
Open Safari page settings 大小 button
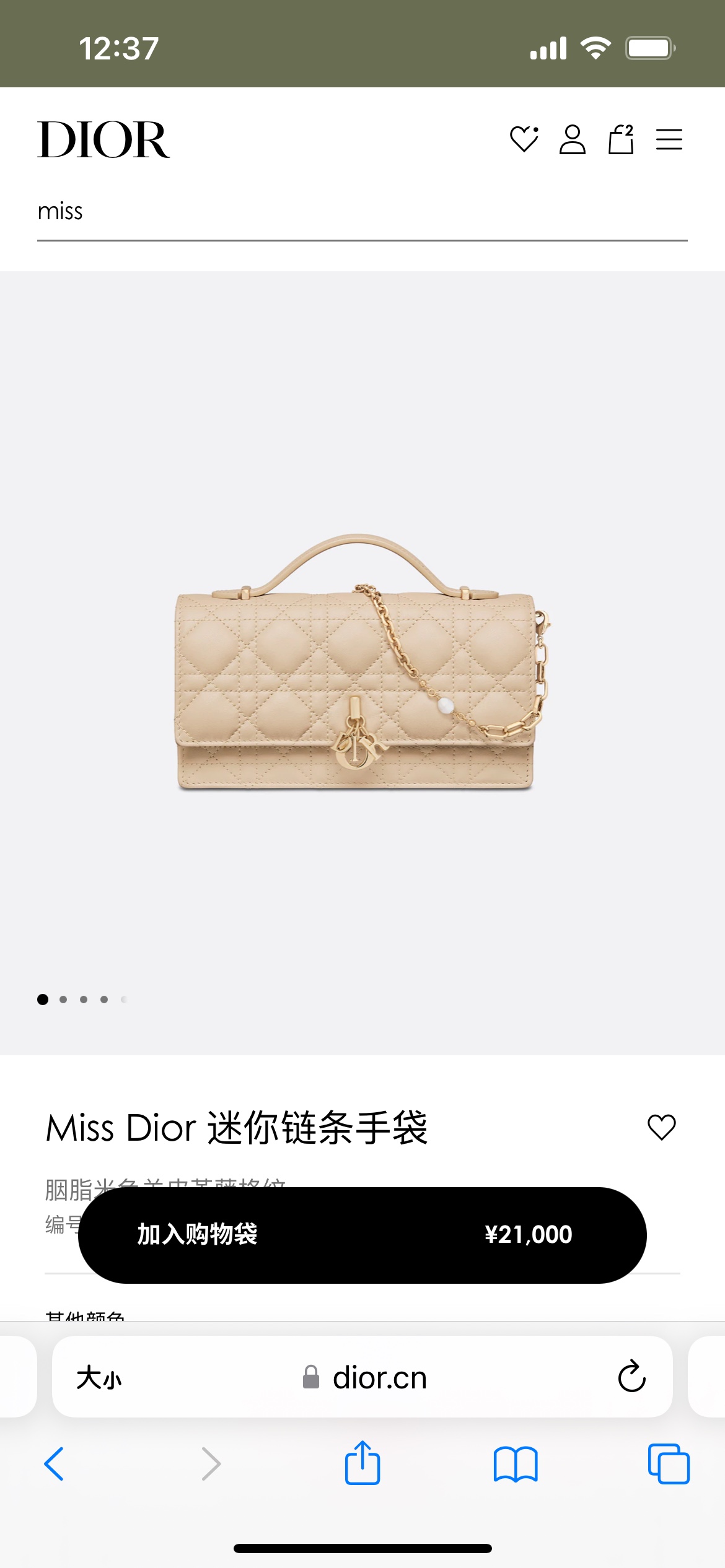click(99, 1379)
